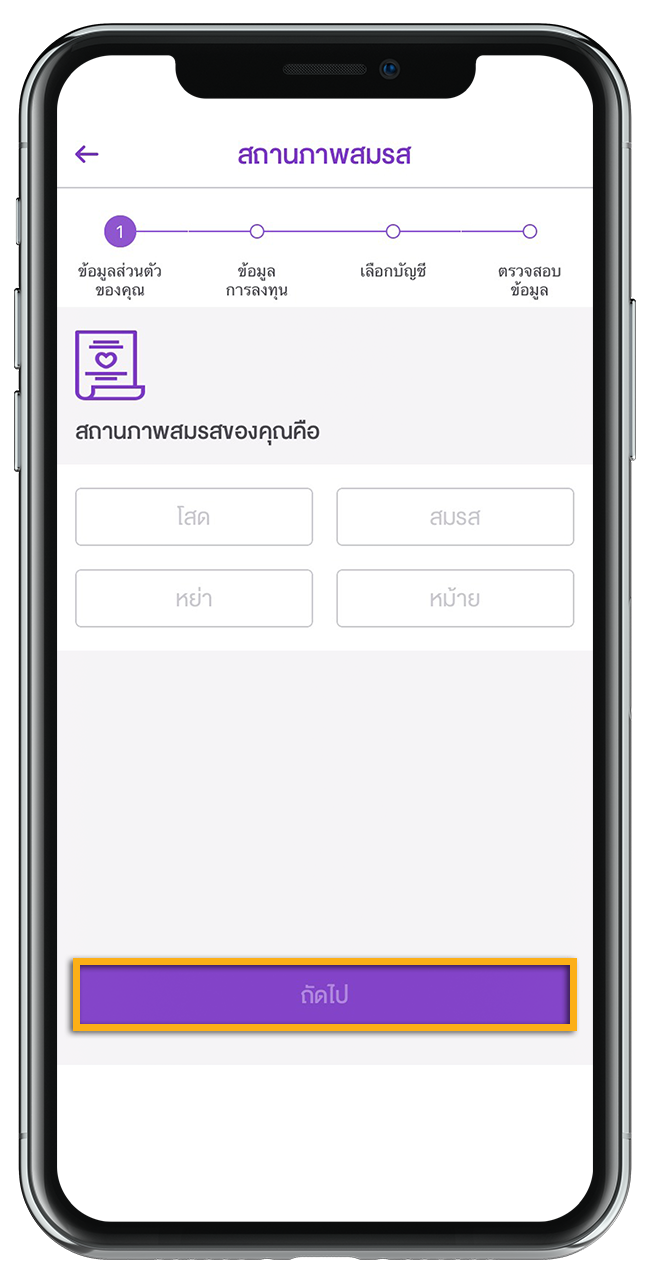Select the หม้าย option
The width and height of the screenshot is (650, 1283).
(x=455, y=599)
